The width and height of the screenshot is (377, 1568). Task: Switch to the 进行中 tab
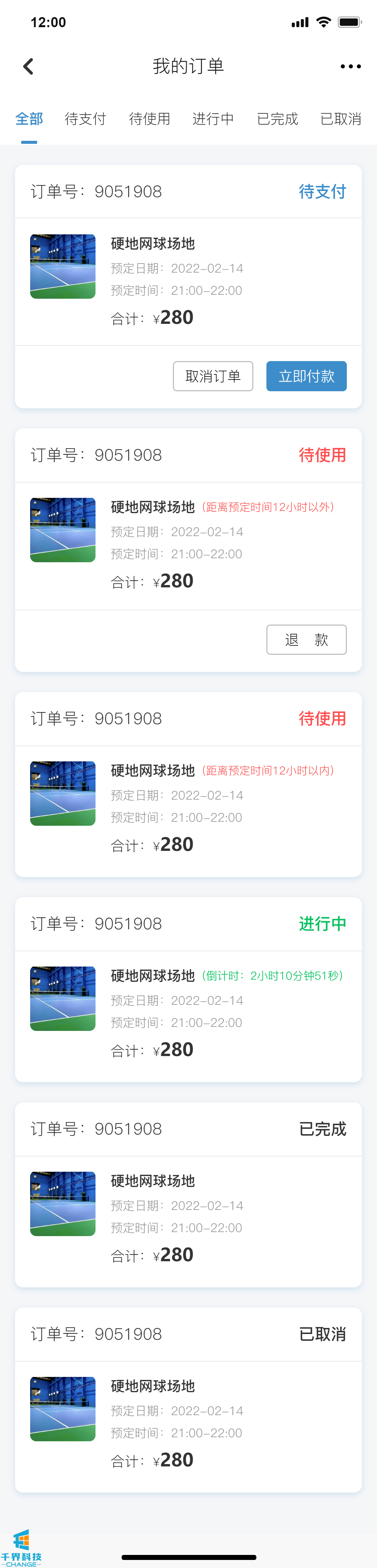click(x=213, y=119)
